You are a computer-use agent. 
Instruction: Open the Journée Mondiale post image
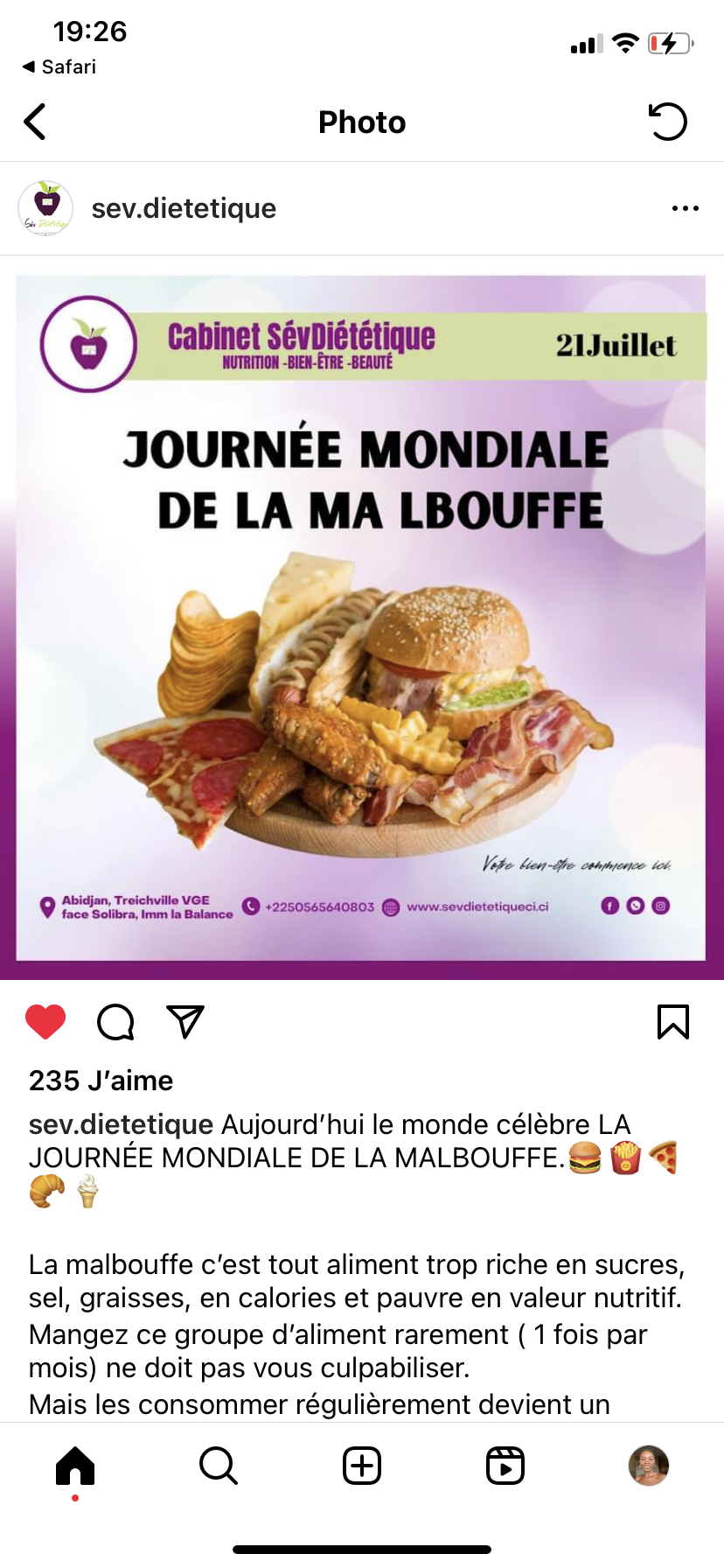[361, 618]
